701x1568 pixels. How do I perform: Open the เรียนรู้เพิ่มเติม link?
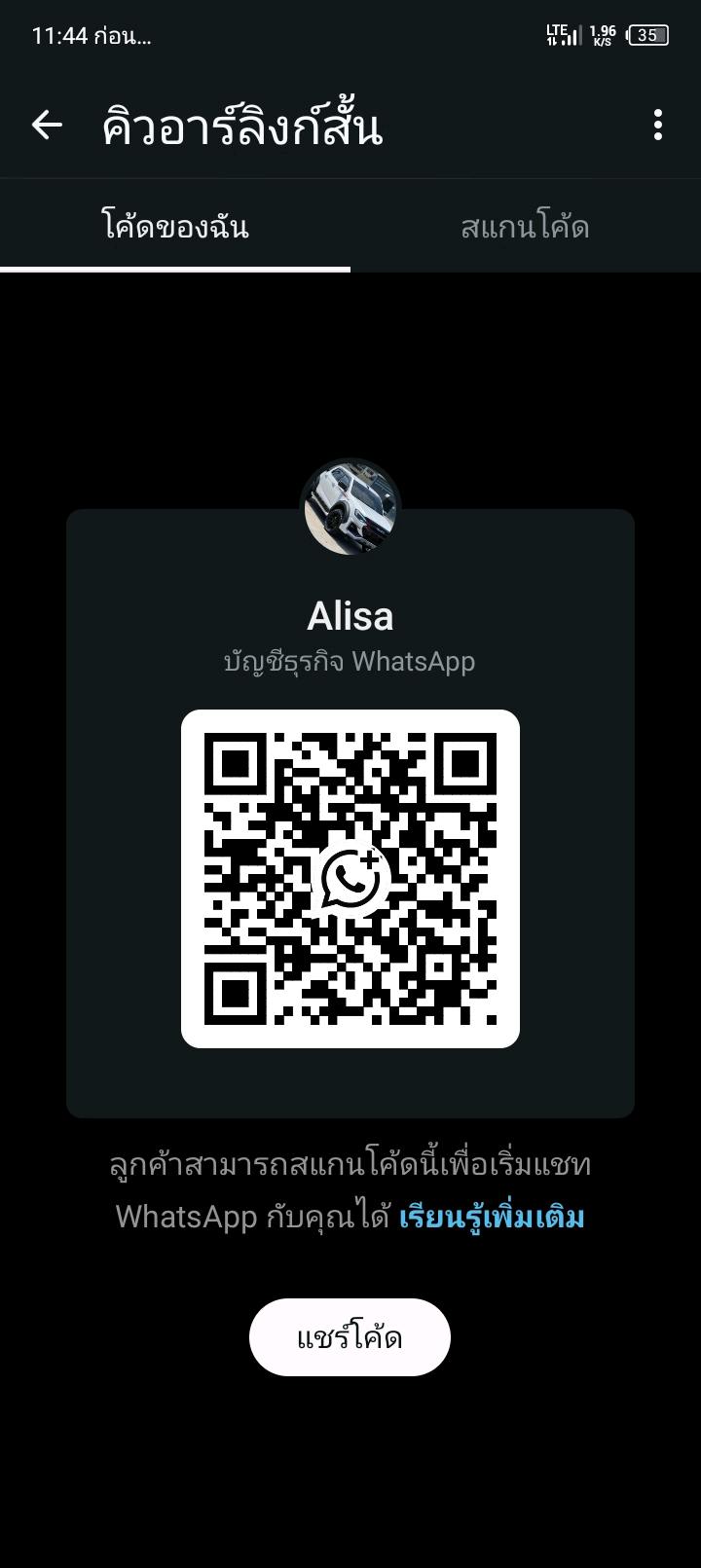(492, 1217)
